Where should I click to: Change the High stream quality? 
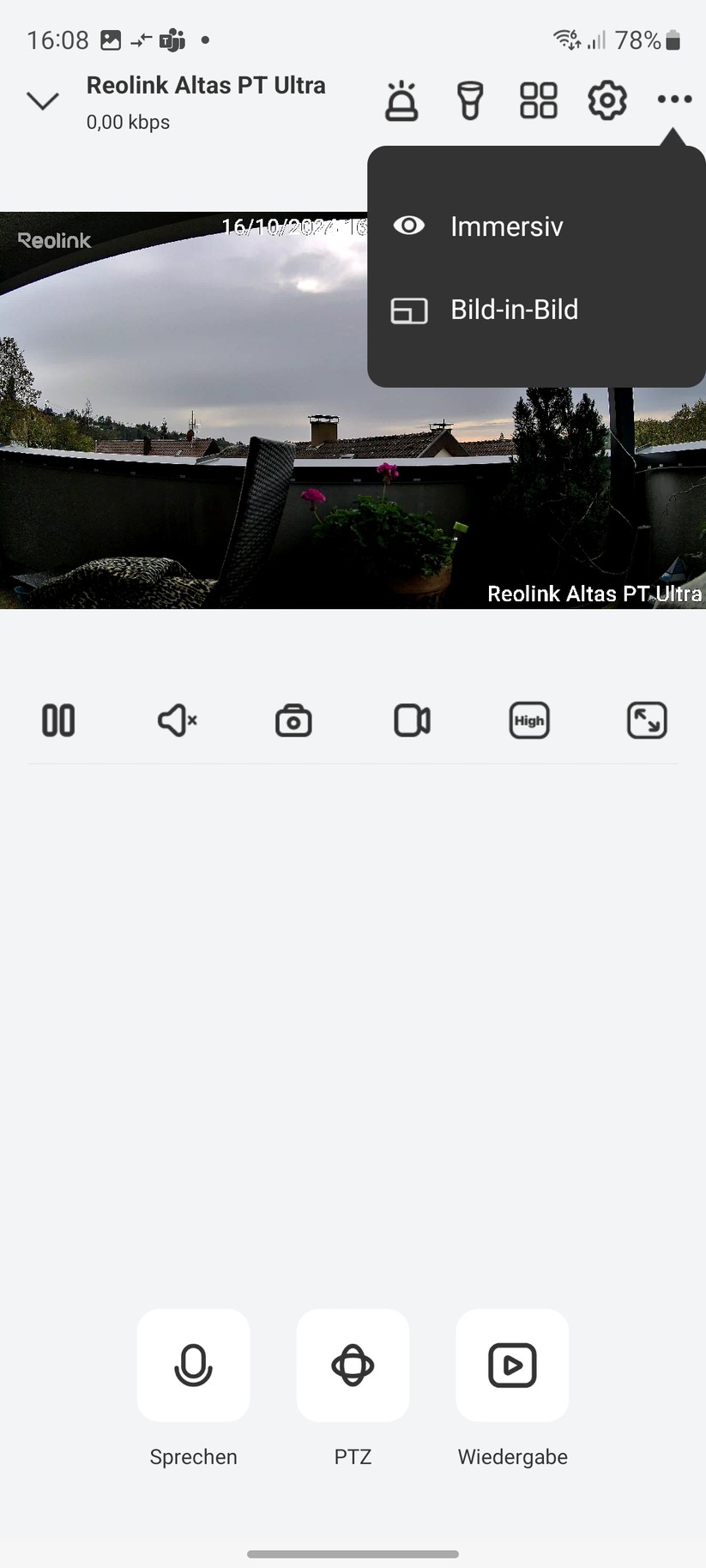[529, 721]
